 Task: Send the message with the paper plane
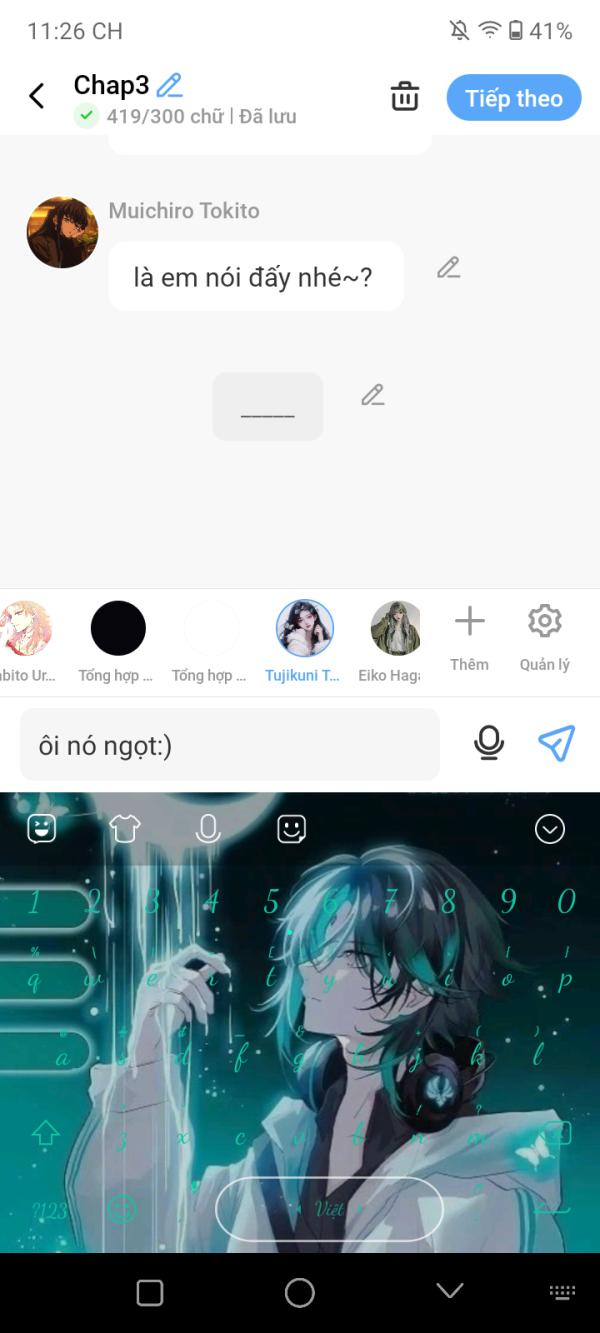(x=556, y=743)
